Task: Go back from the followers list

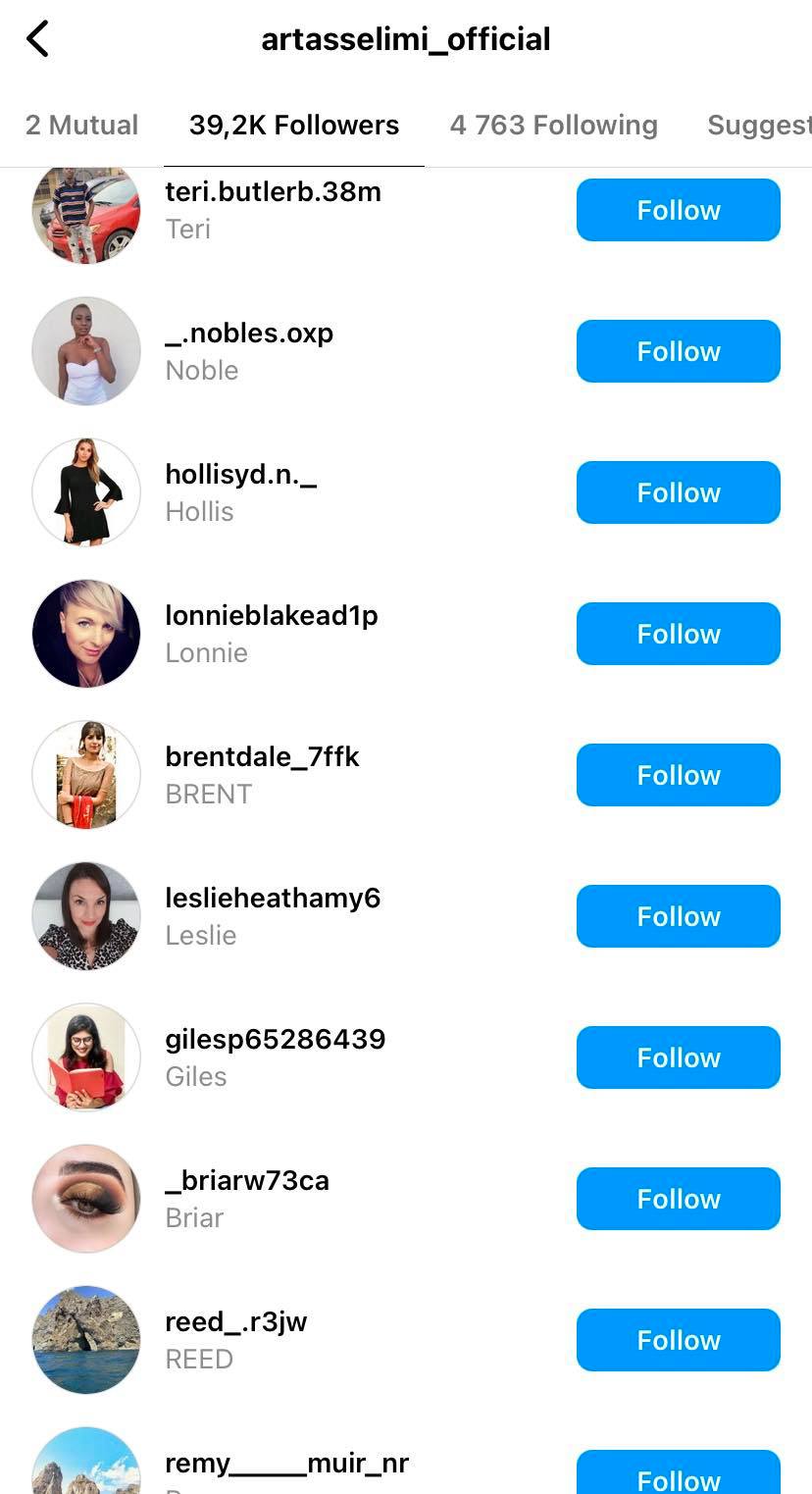Action: [37, 40]
